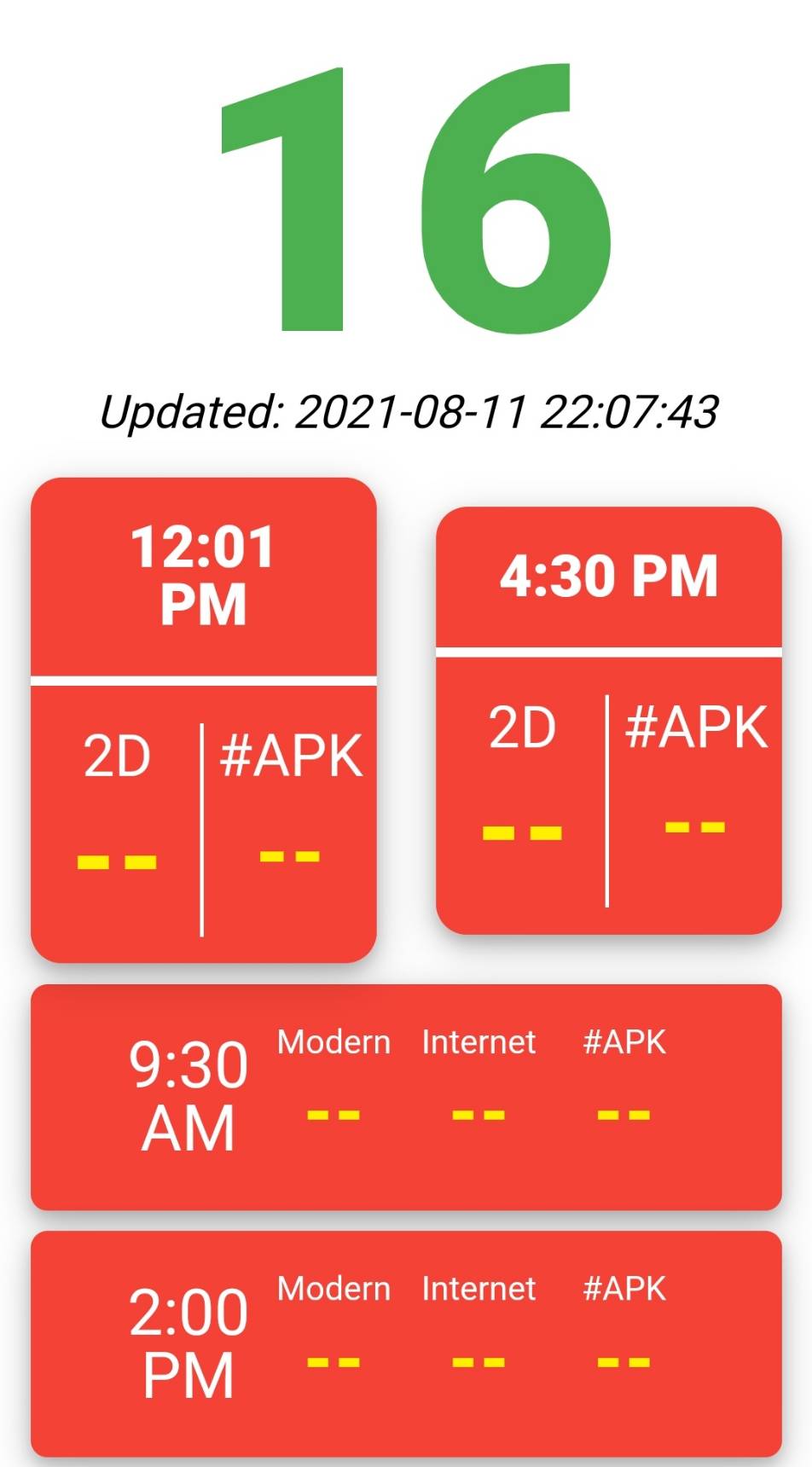This screenshot has height=1467, width=812.
Task: Open the 12:01 PM result card
Action: coord(203,720)
